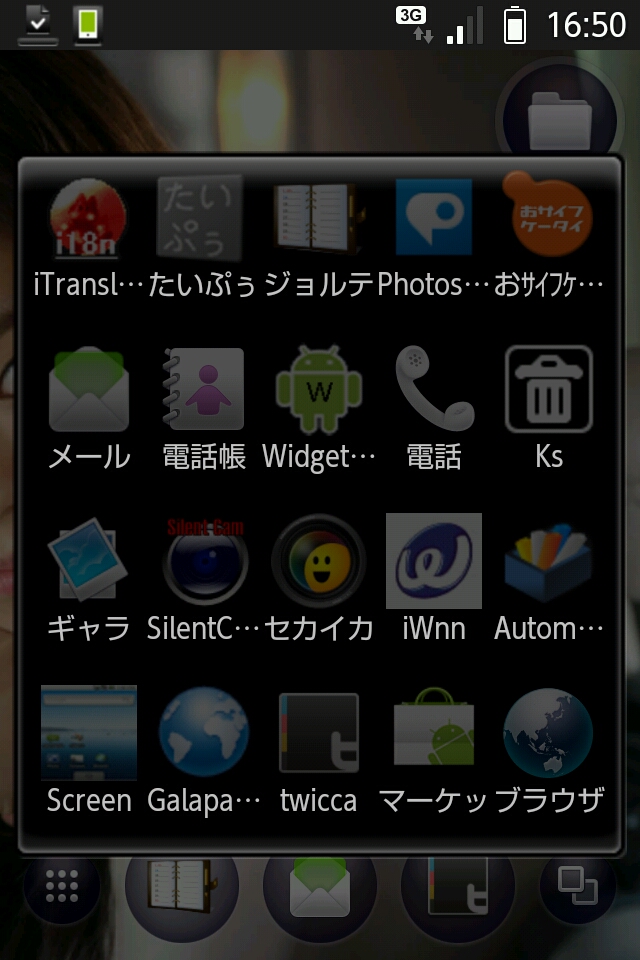Open the twicca app in folder

319,735
